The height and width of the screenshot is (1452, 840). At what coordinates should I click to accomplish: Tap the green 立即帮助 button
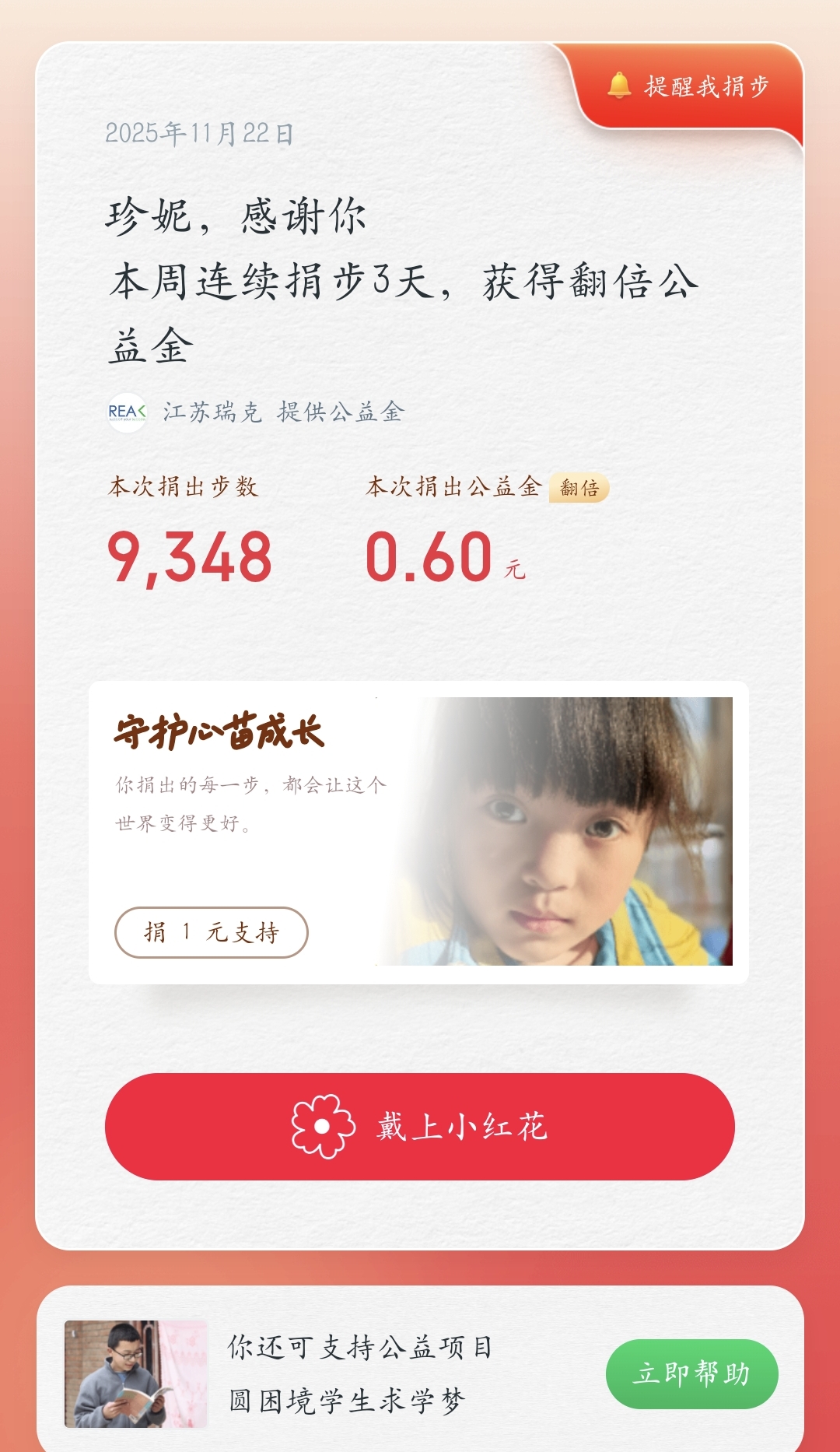(691, 1373)
